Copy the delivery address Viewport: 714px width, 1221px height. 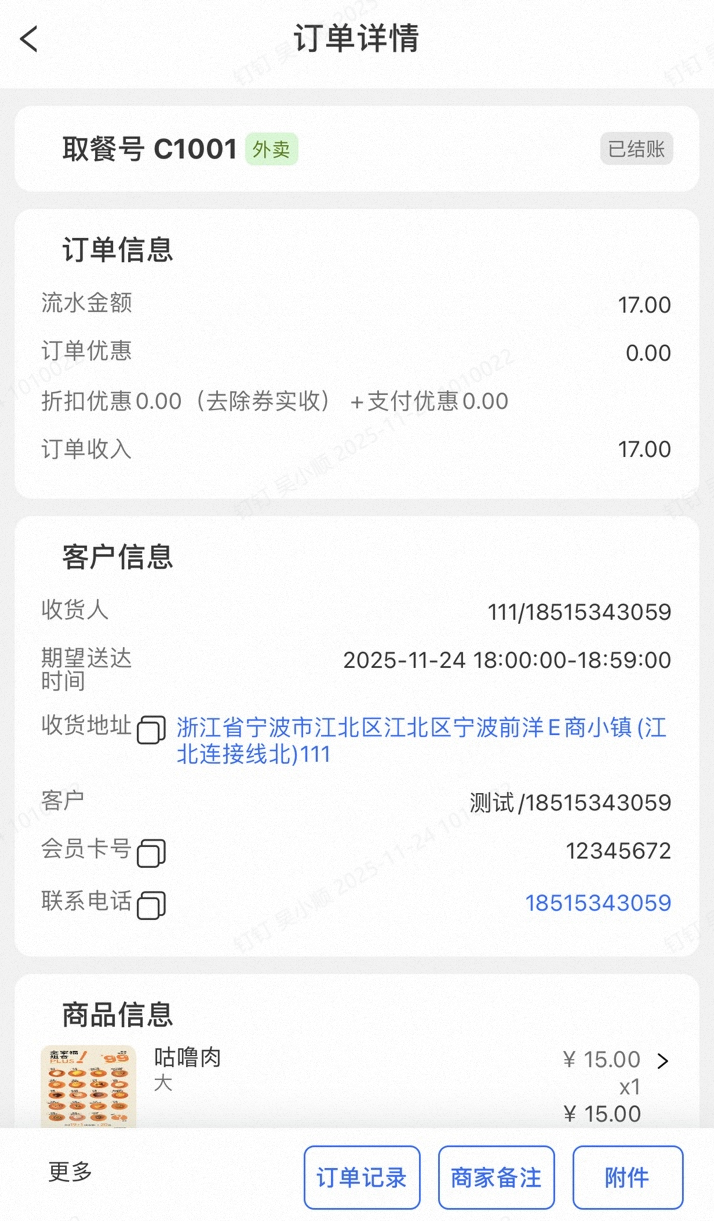click(151, 730)
